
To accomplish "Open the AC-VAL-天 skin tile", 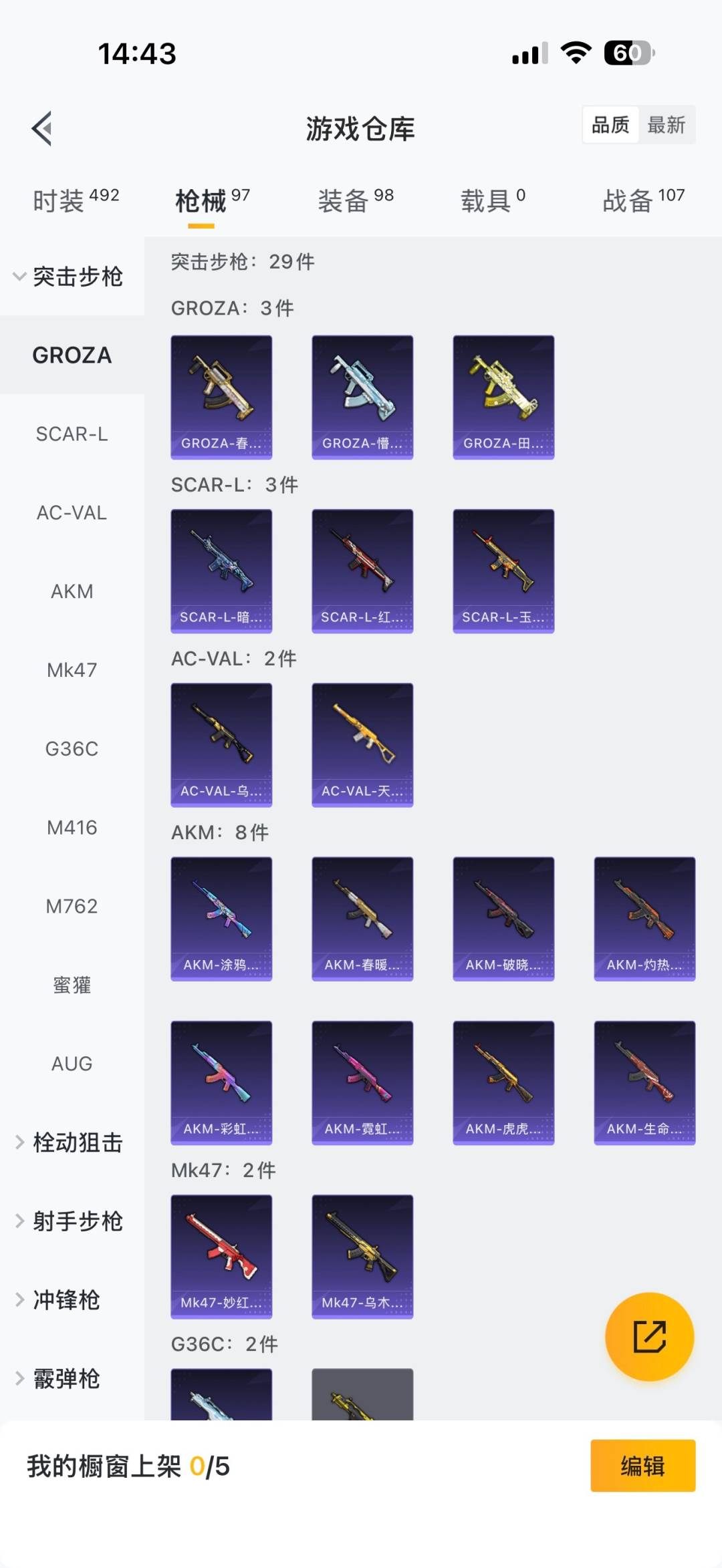I will point(362,744).
